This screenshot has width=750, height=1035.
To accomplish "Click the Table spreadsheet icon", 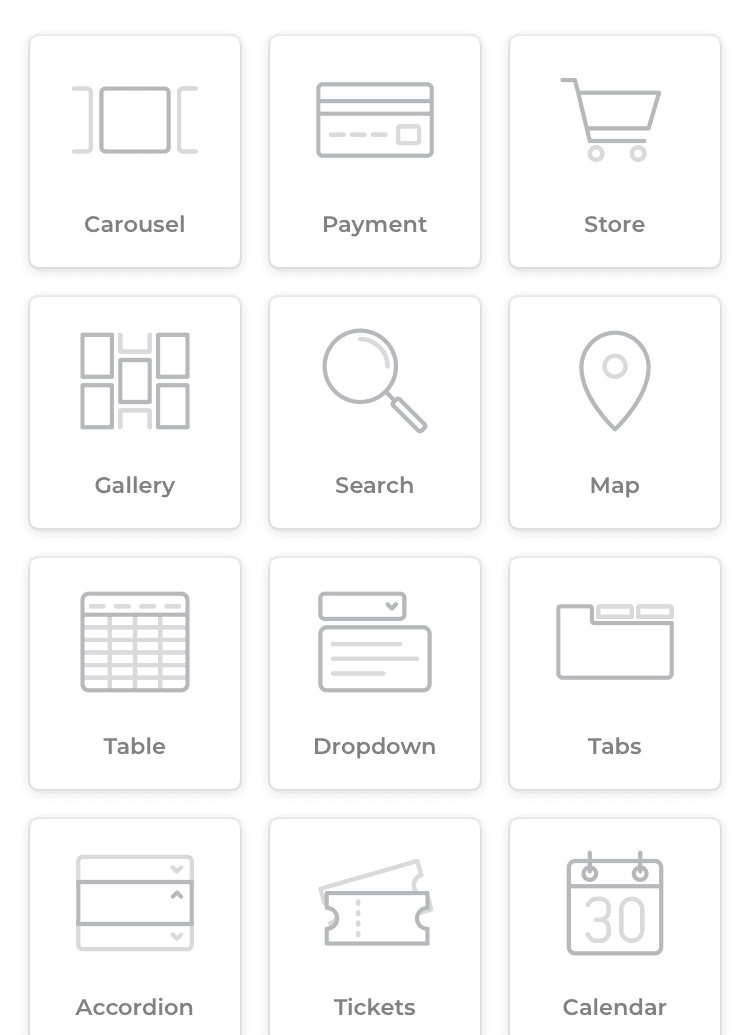I will point(134,640).
